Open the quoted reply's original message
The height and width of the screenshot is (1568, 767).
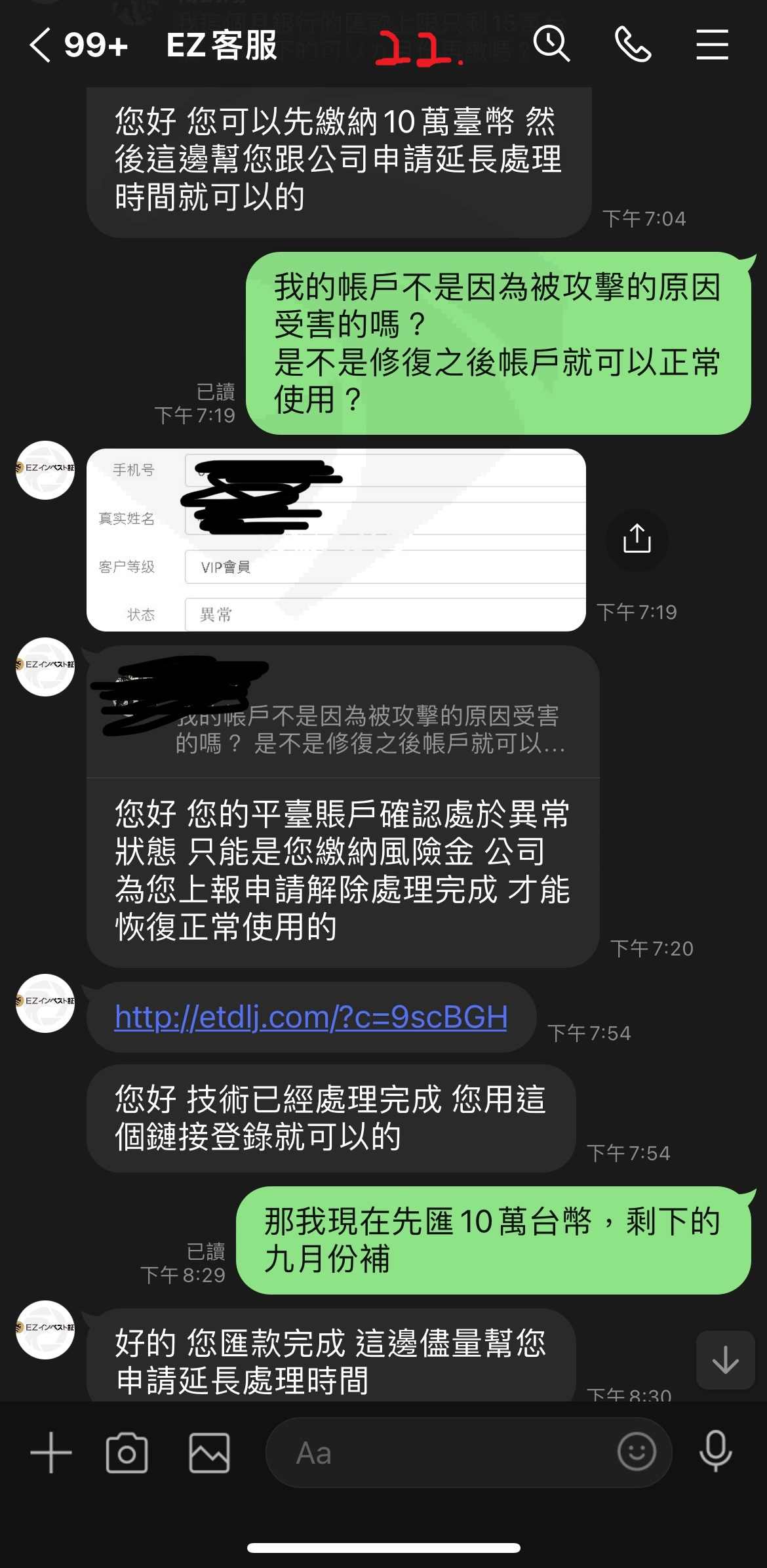tap(343, 712)
